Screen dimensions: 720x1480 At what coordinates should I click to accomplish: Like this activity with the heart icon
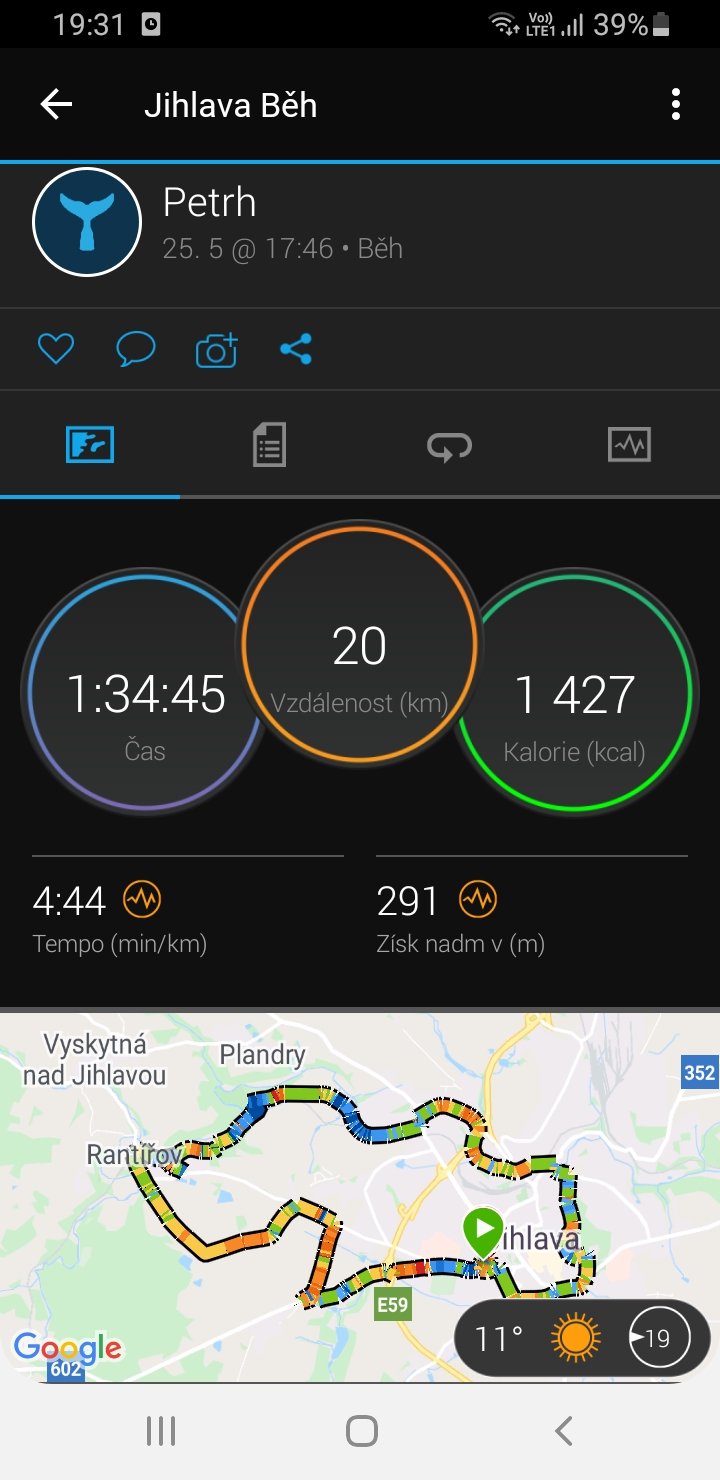56,349
